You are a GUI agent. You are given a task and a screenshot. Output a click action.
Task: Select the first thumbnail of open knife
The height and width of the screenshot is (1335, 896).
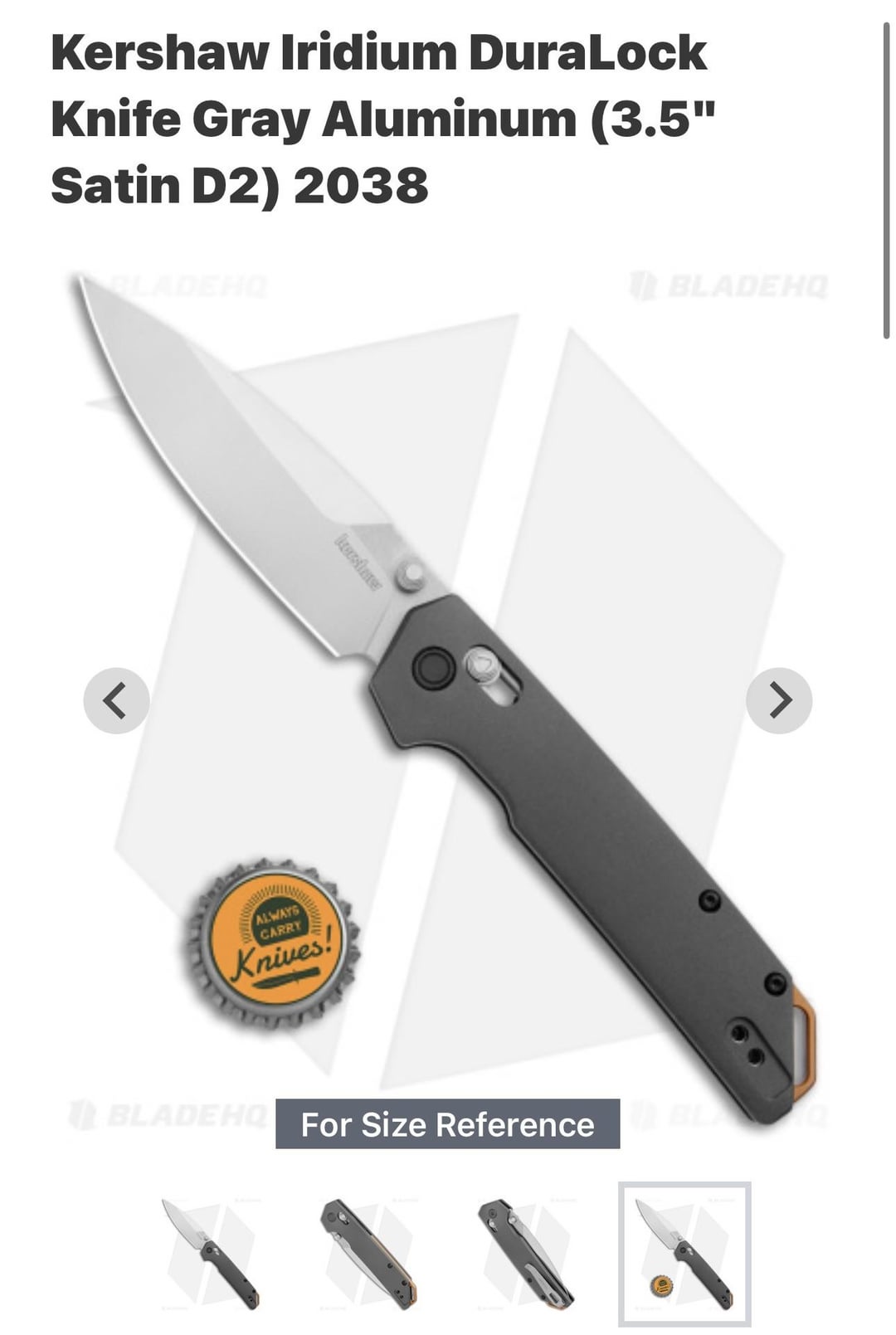tap(212, 1253)
